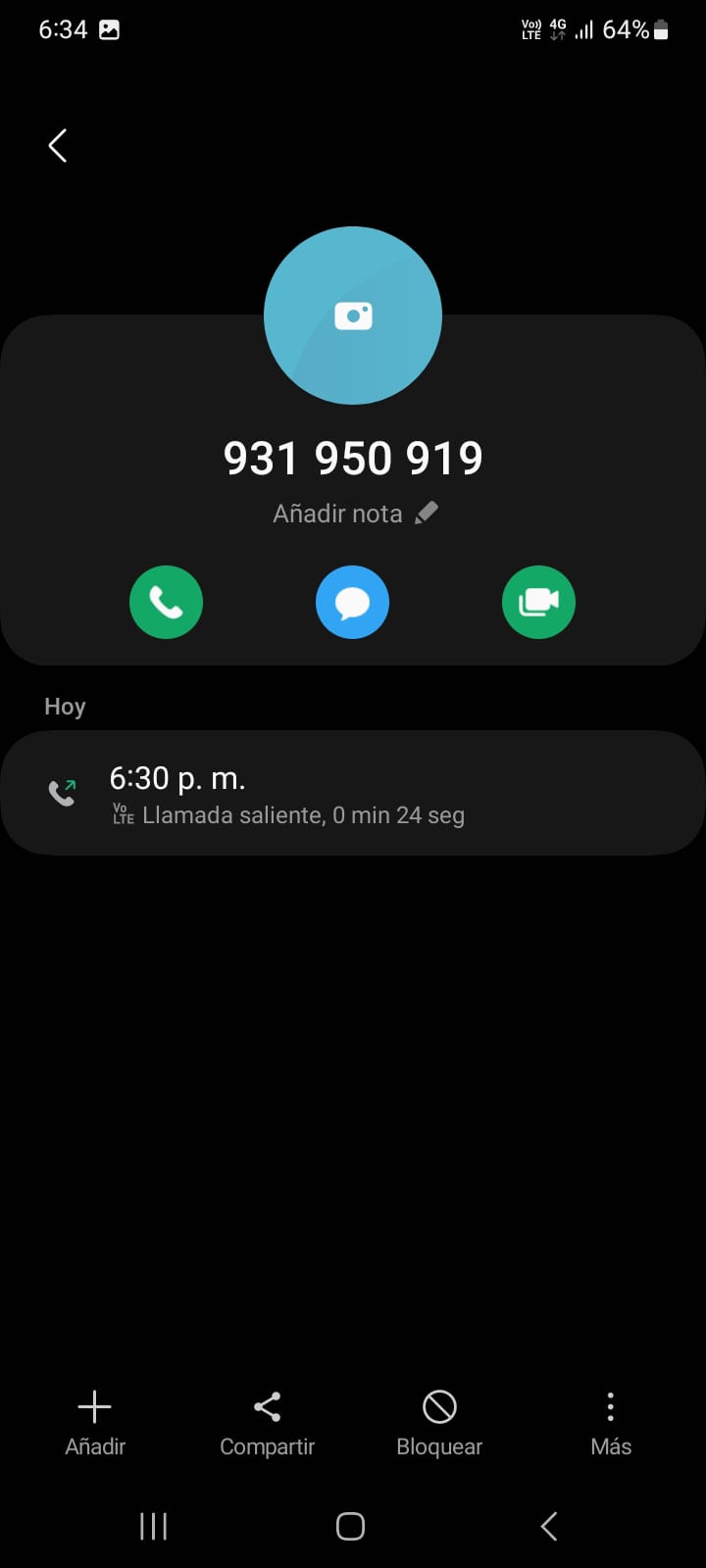
Task: Tap Añadir to save the number
Action: tap(95, 1423)
